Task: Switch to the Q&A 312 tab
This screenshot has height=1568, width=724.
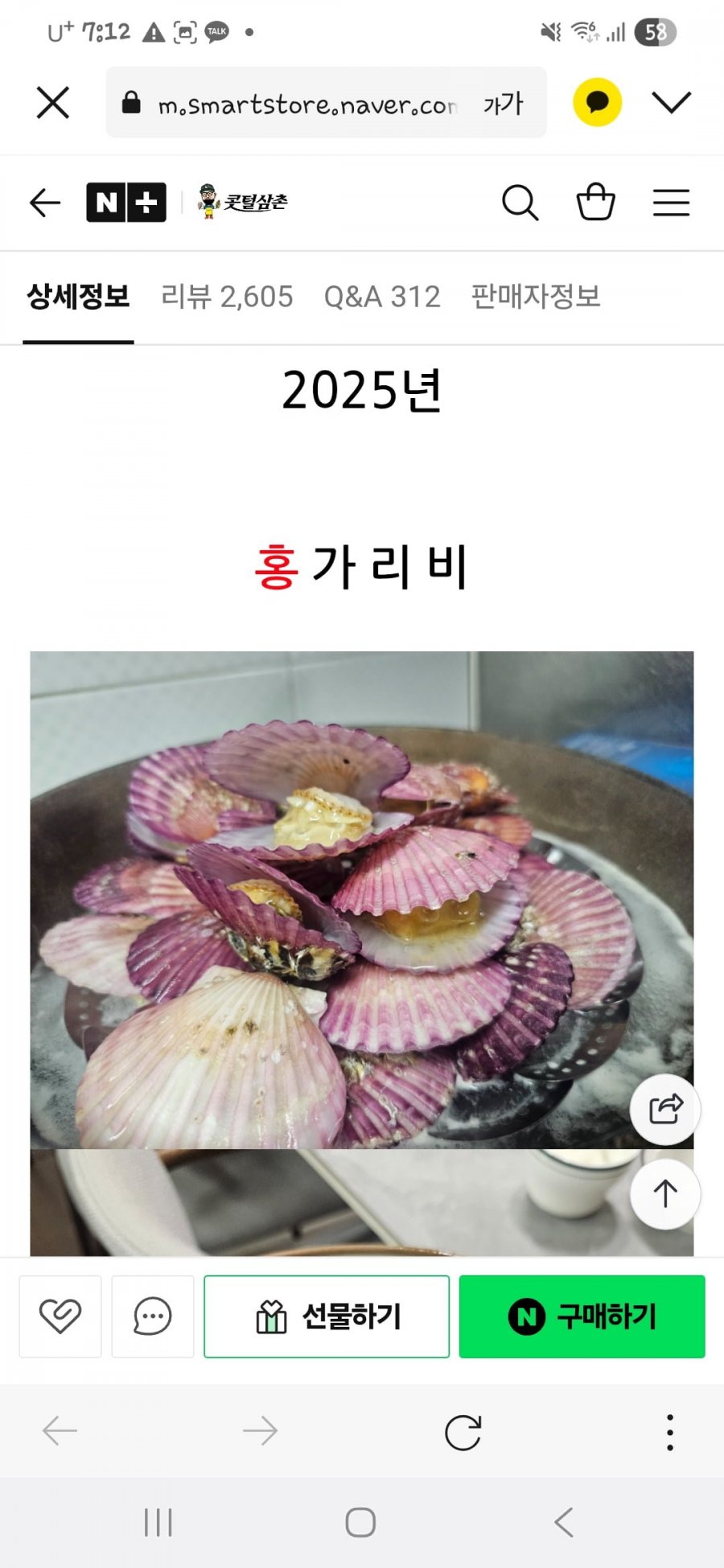Action: (x=382, y=297)
